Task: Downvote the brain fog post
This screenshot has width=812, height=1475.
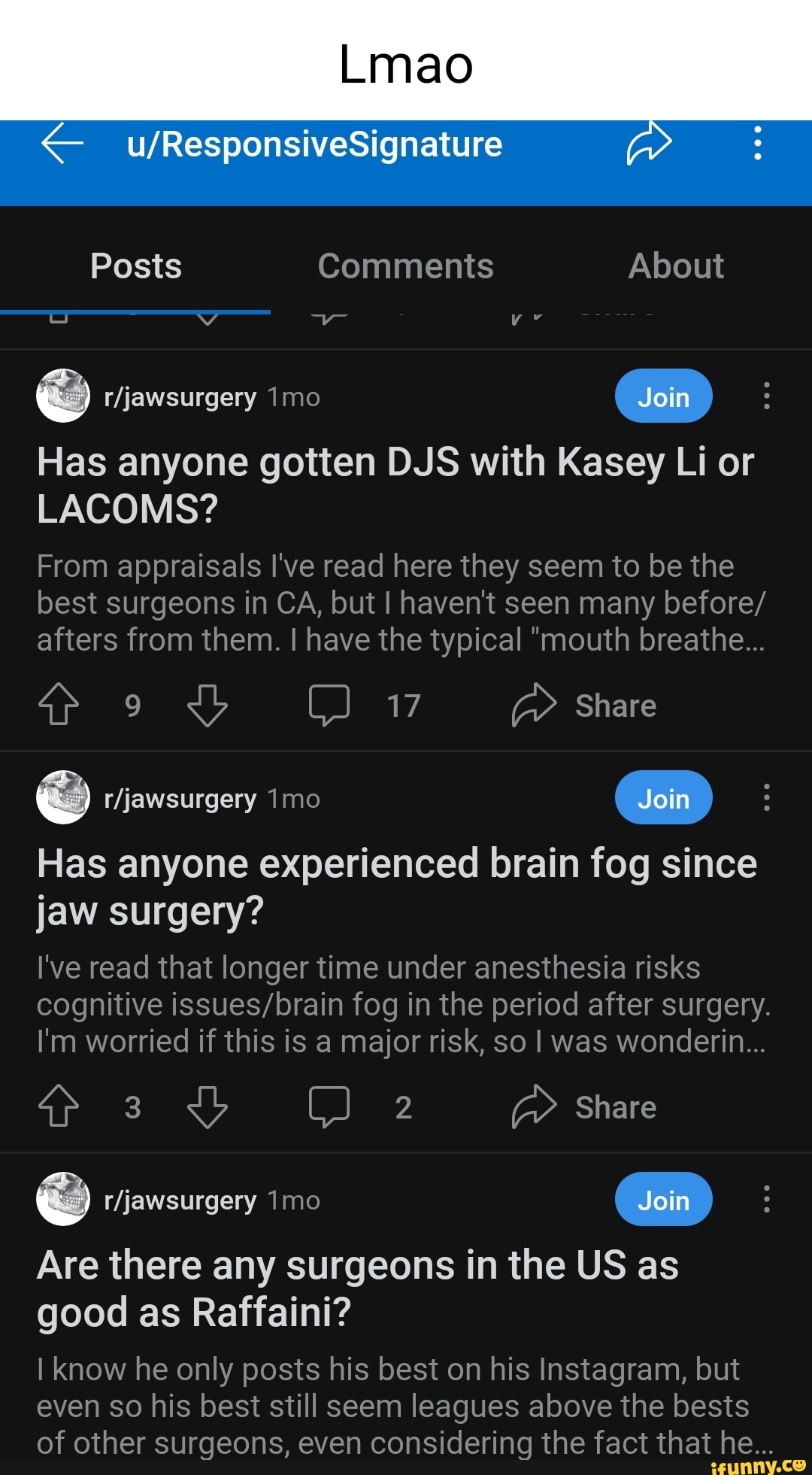Action: [207, 1107]
